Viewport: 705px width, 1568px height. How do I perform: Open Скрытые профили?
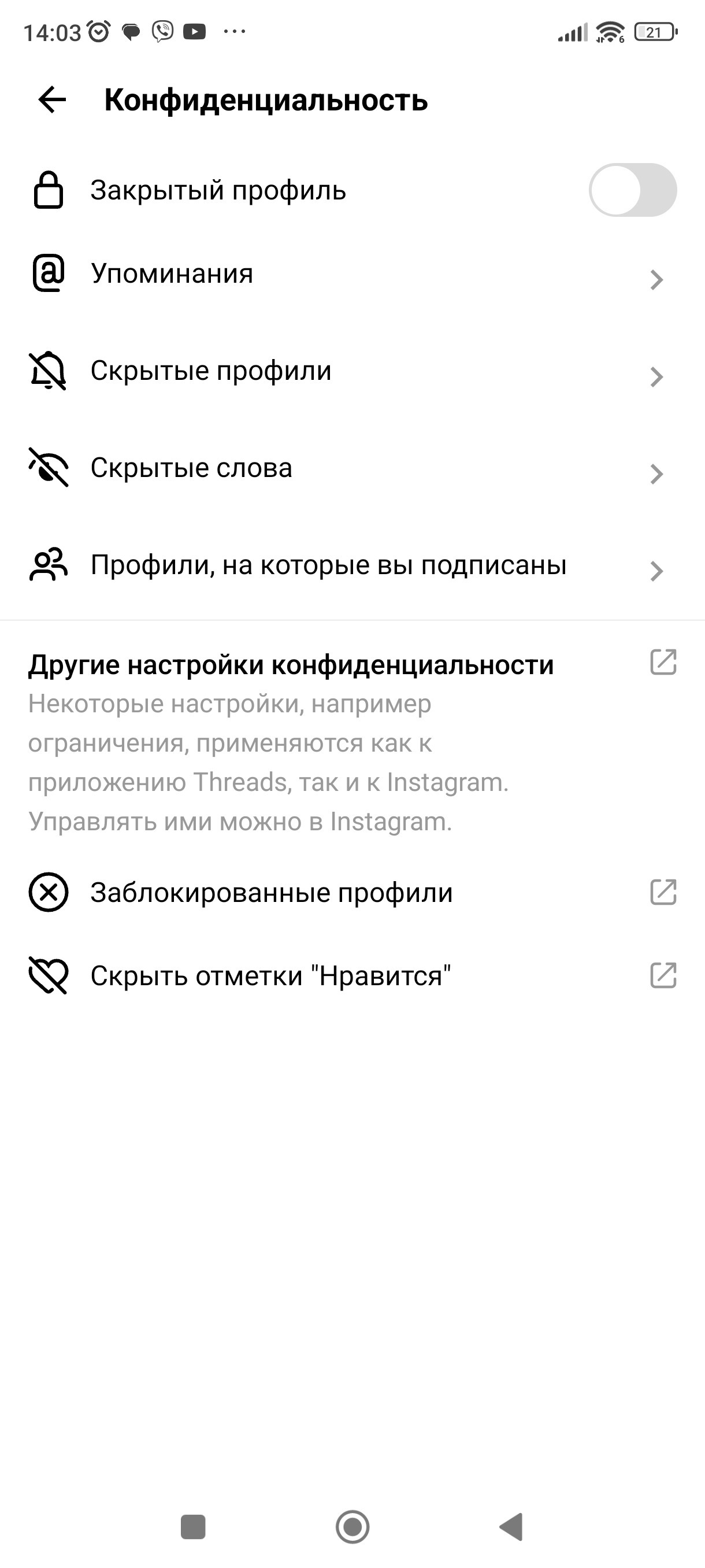point(352,371)
